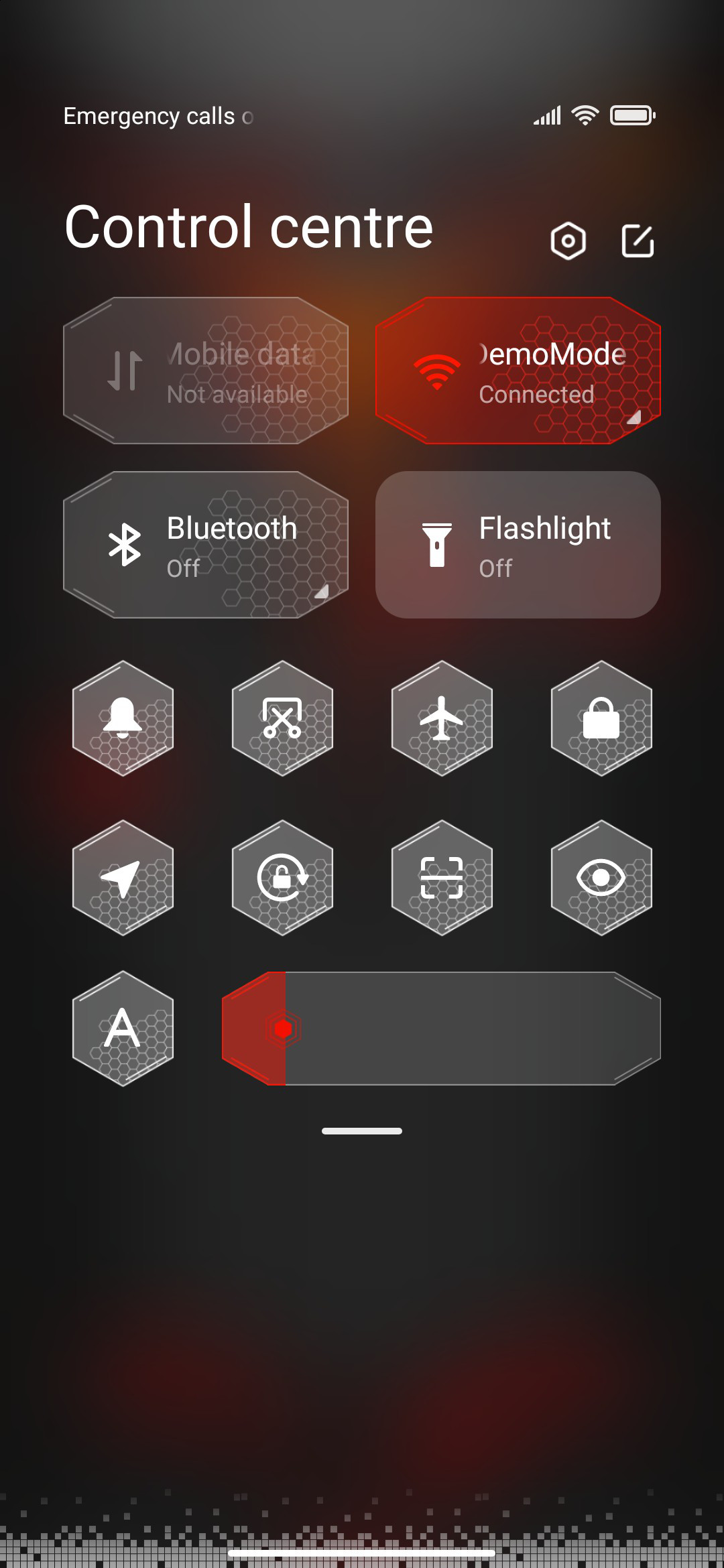Turn on Bluetooth

coord(206,545)
